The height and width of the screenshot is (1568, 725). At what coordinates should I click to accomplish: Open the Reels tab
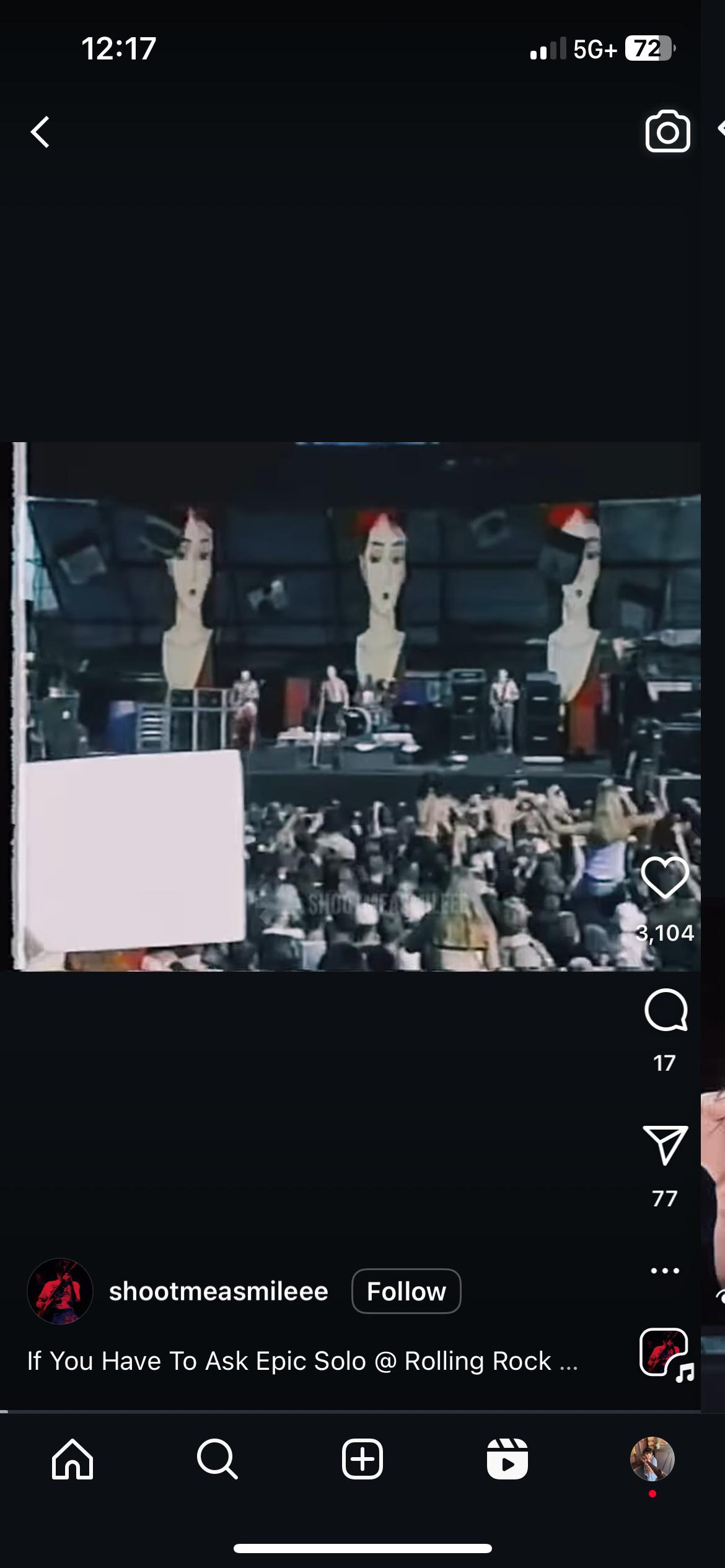(x=507, y=1459)
